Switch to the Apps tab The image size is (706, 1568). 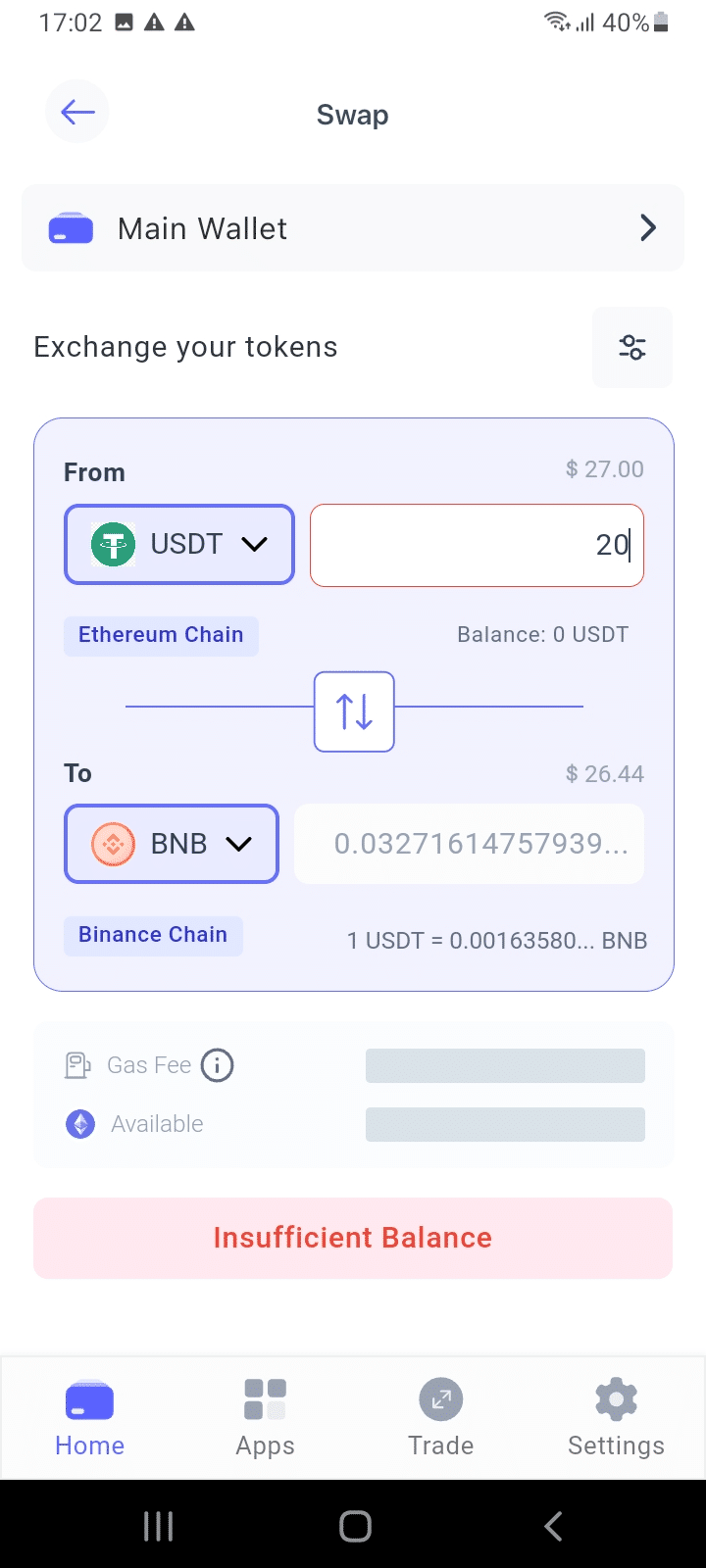[264, 1416]
